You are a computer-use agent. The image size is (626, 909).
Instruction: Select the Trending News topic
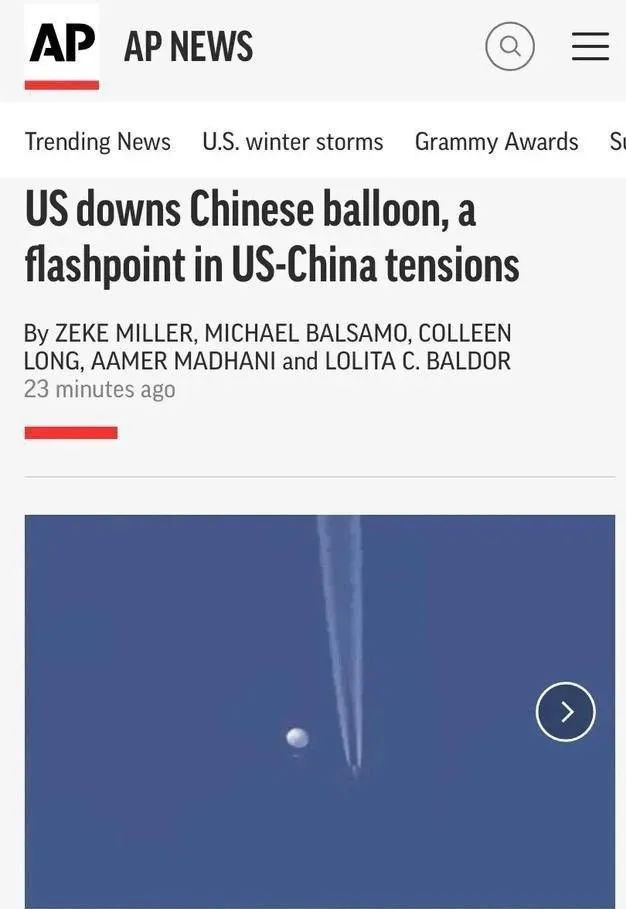point(97,141)
